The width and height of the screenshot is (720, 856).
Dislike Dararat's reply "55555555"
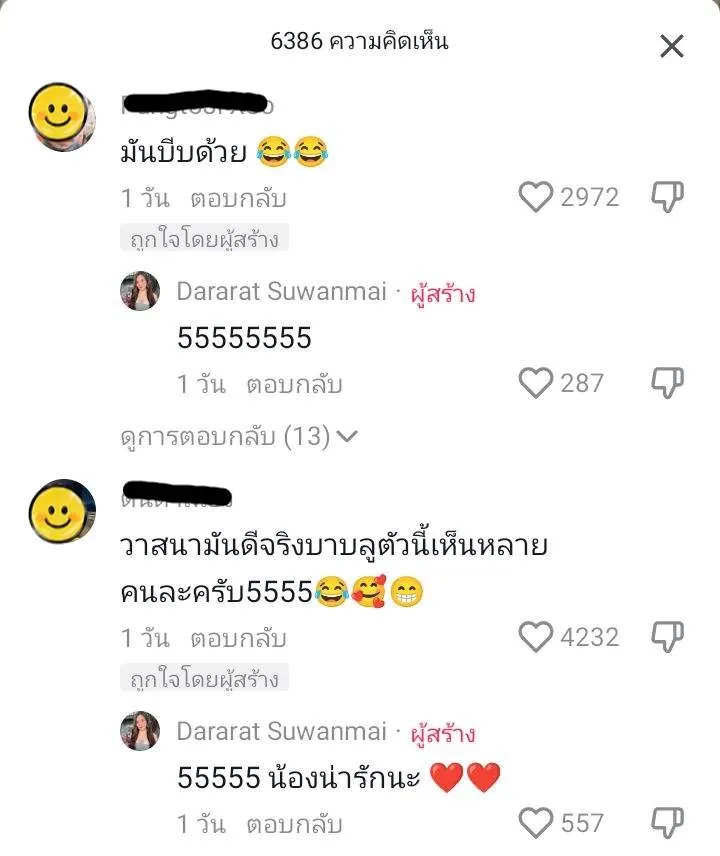pyautogui.click(x=667, y=383)
